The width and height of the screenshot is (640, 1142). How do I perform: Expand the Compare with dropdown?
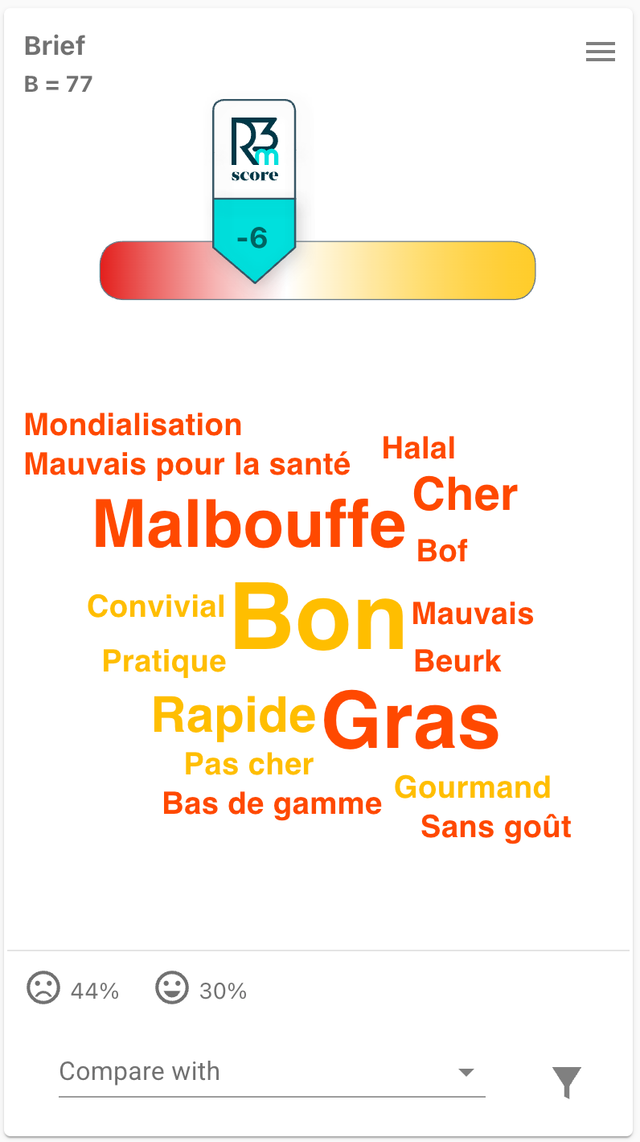271,1072
